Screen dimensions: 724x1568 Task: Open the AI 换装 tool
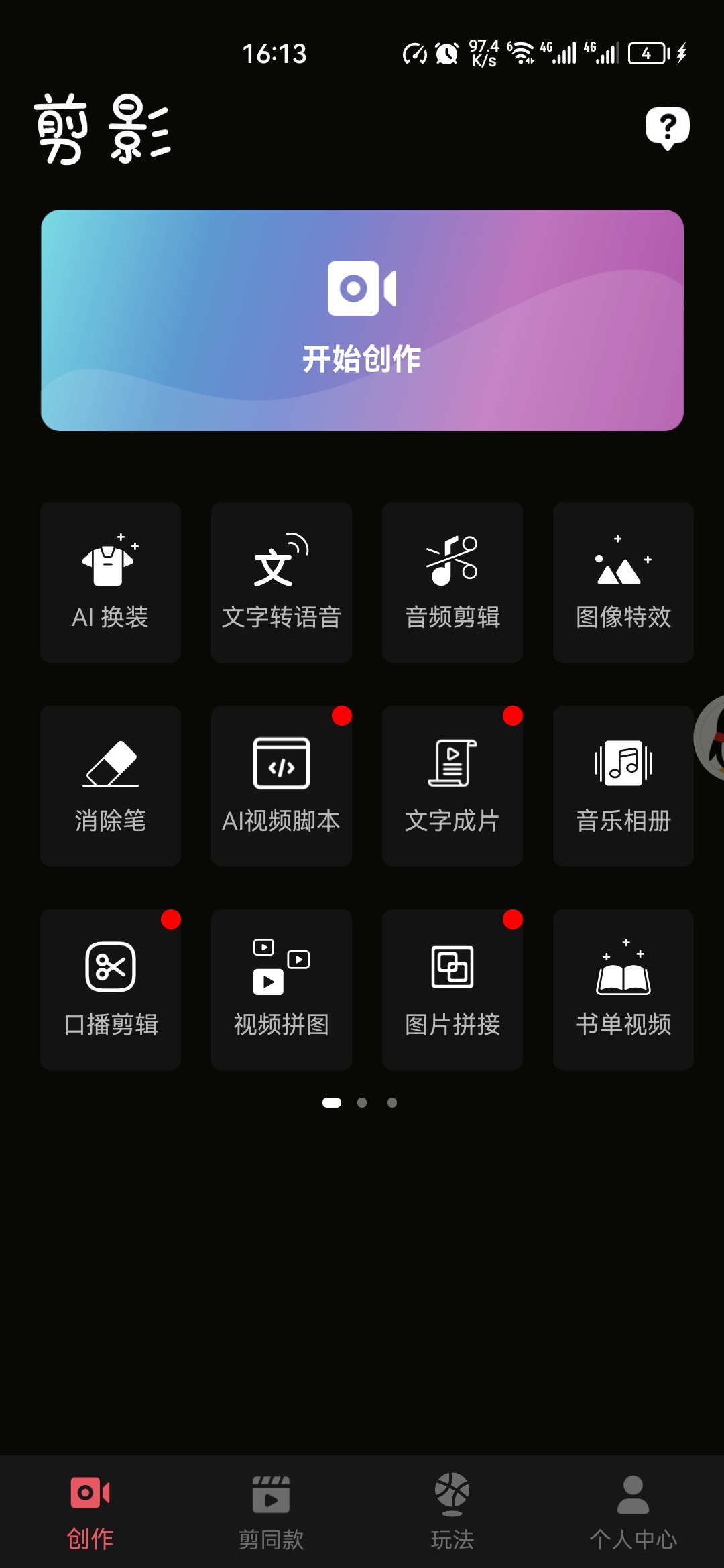pyautogui.click(x=111, y=582)
